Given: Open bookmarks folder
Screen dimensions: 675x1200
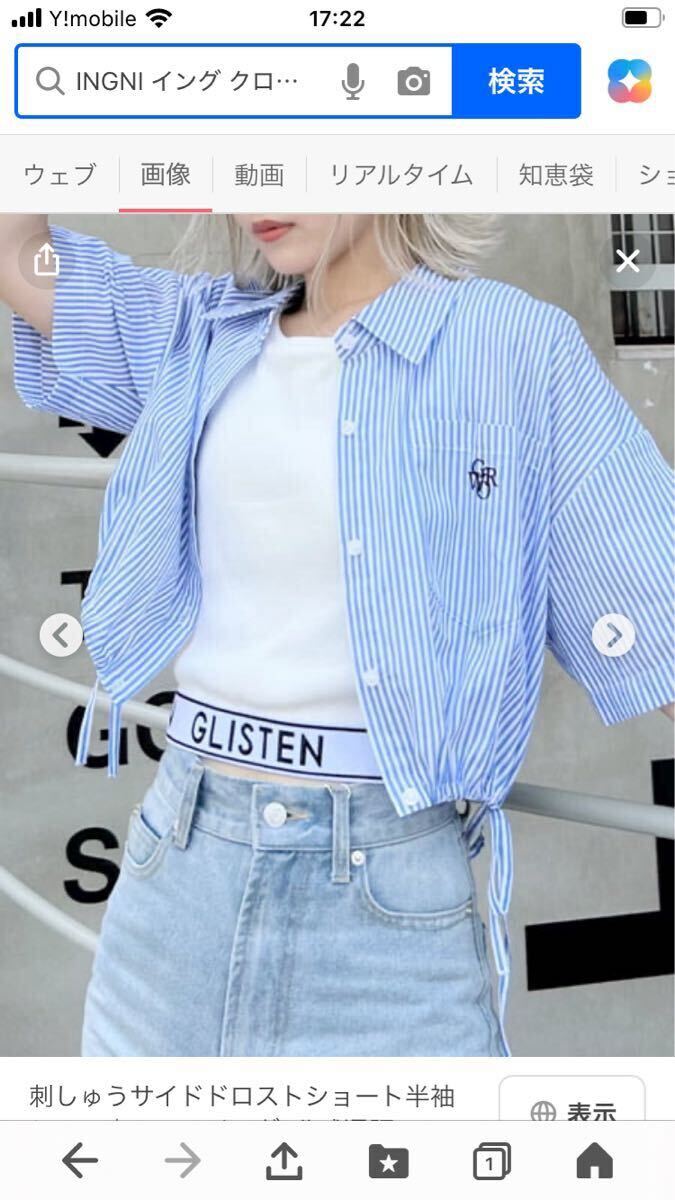Looking at the screenshot, I should pyautogui.click(x=388, y=1161).
